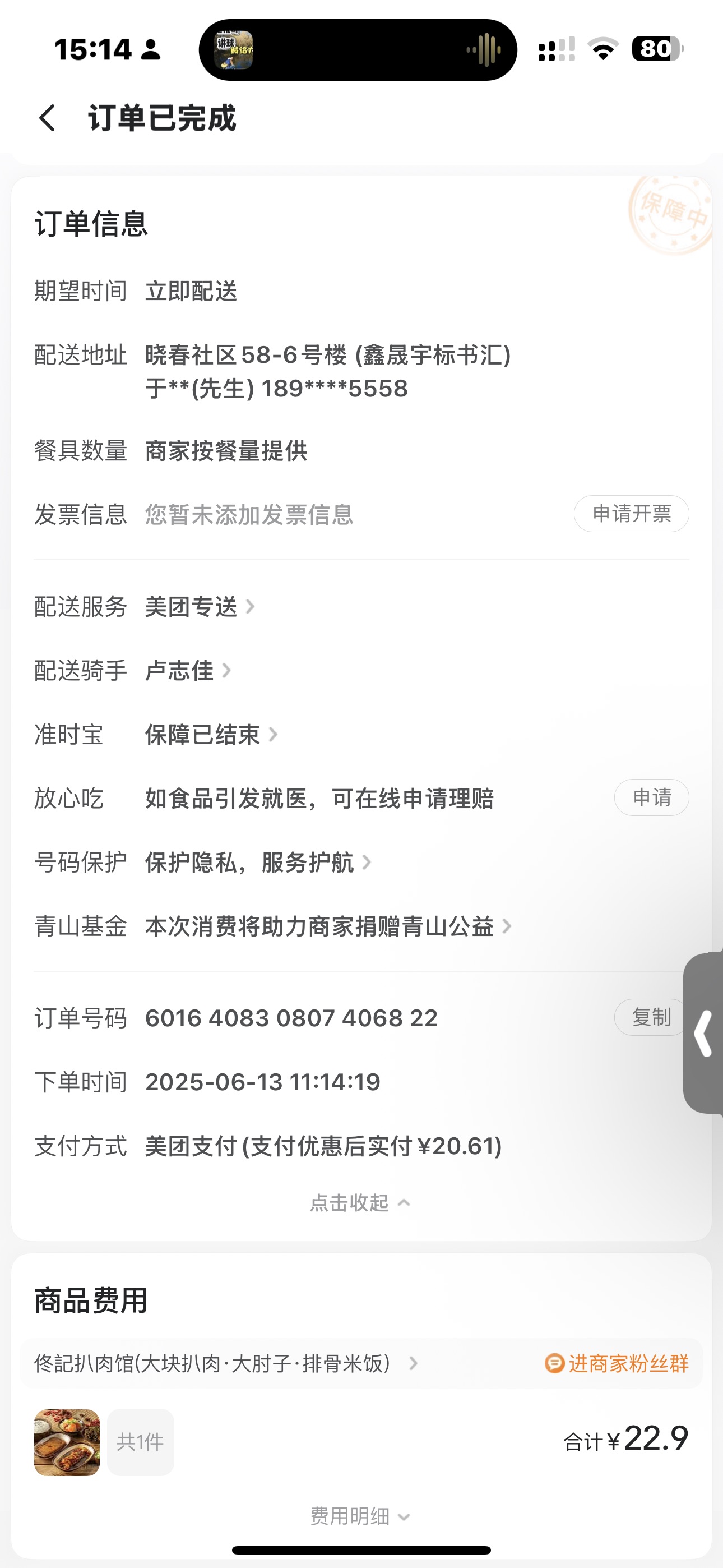View rider 卢志佳 details
This screenshot has height=1568, width=723.
187,670
